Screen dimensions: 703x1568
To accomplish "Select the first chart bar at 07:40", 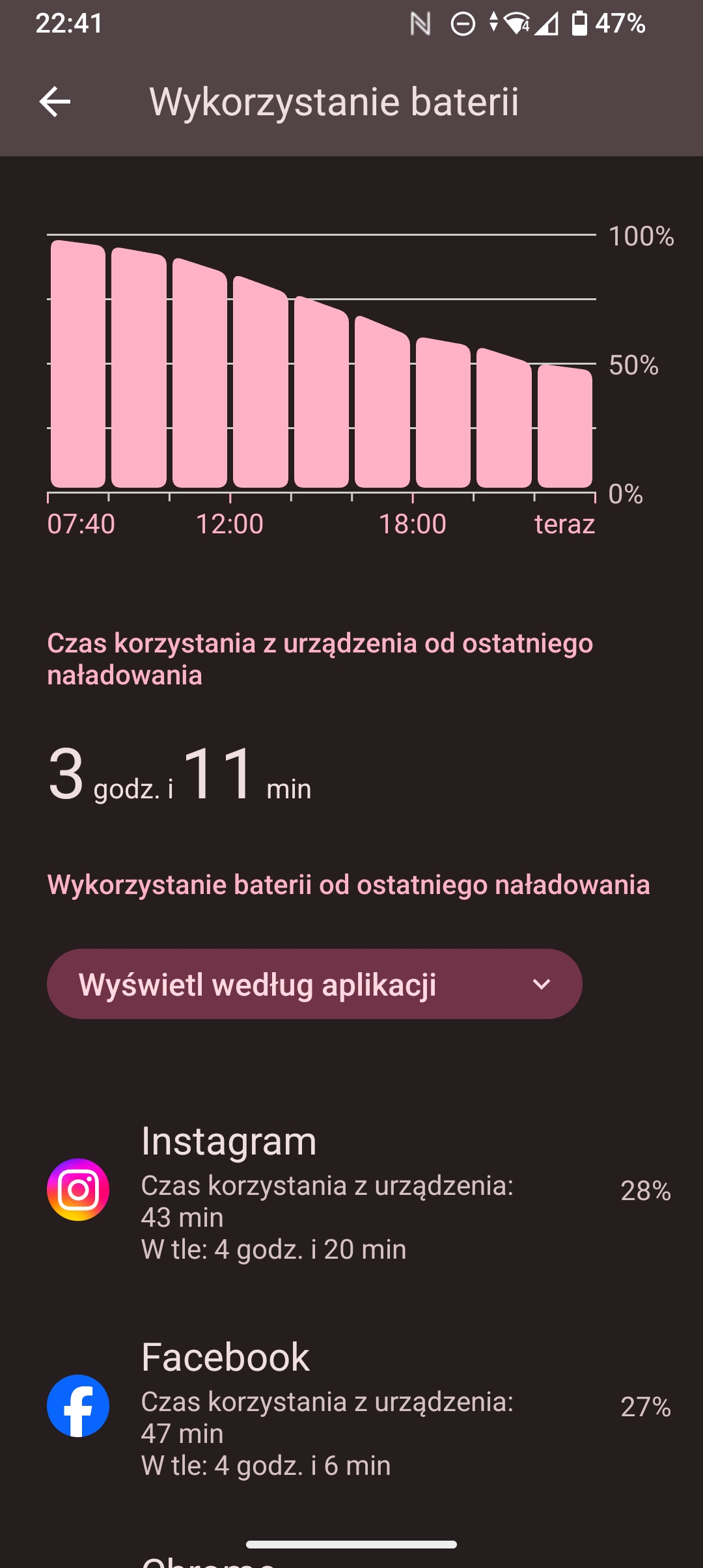I will (78, 364).
